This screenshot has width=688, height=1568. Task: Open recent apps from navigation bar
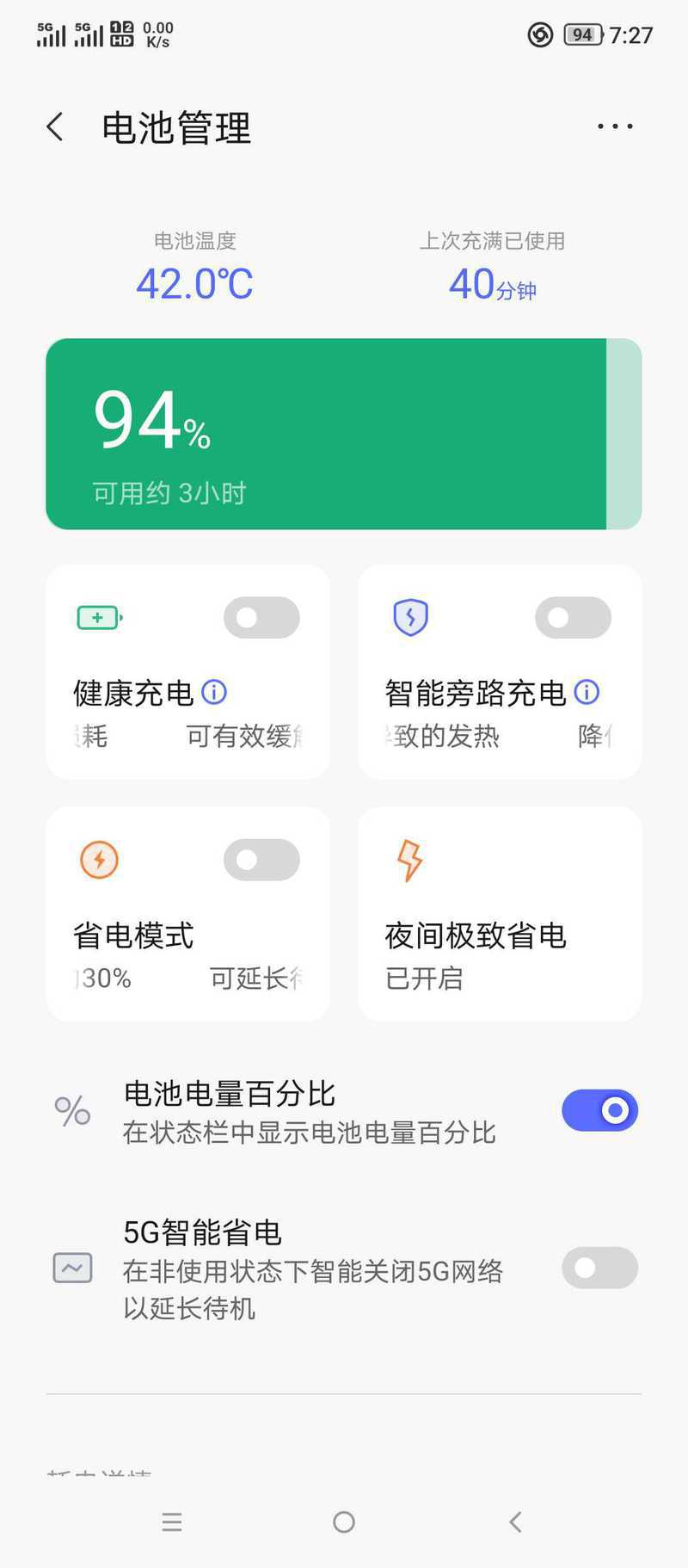point(172,1522)
